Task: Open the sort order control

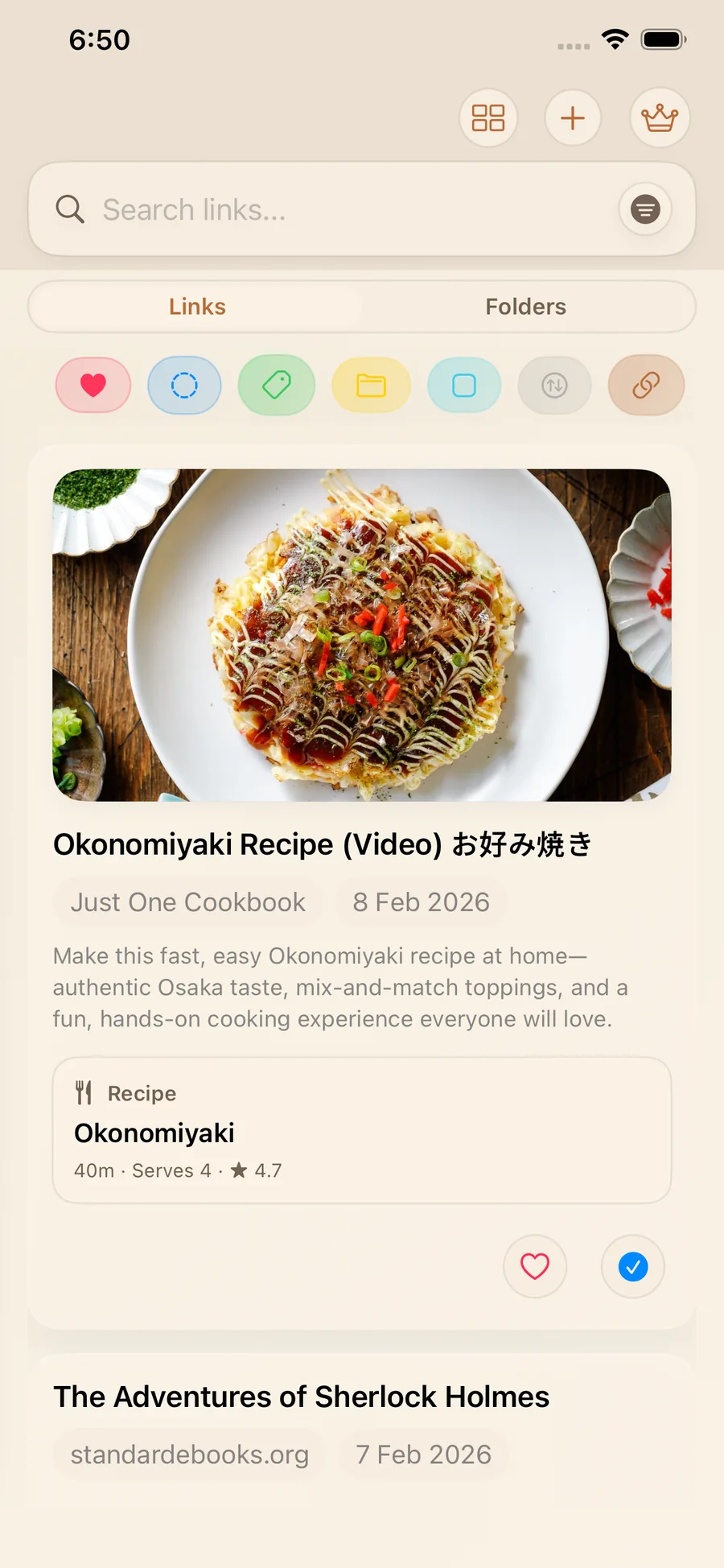Action: click(x=554, y=386)
